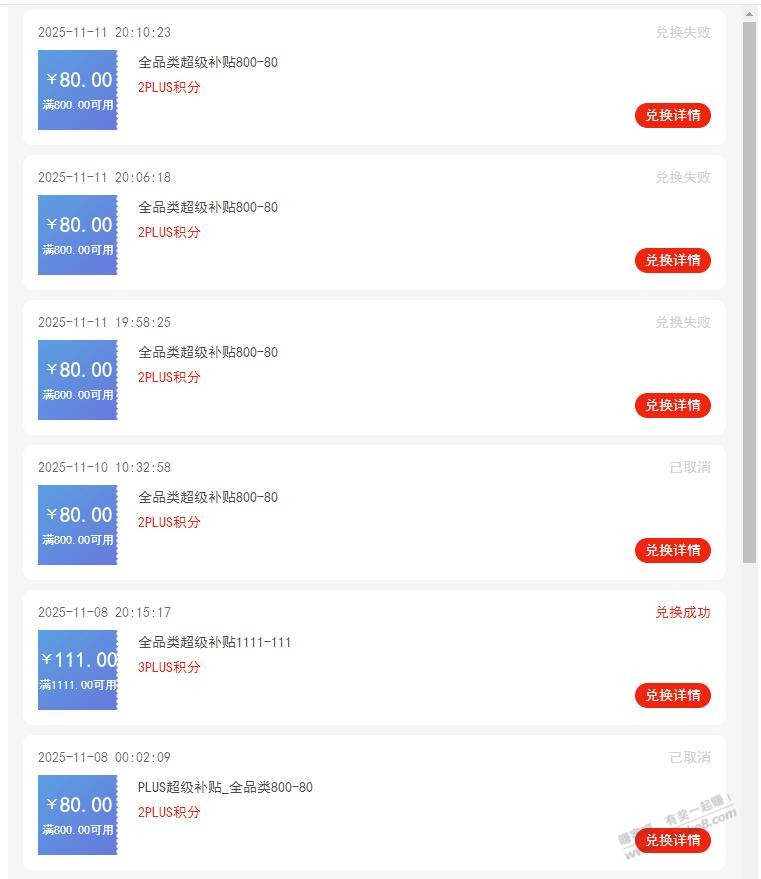Screen dimensions: 761x879
Task: Show 兑换详情 for the 2025-11-10 record
Action: (672, 550)
